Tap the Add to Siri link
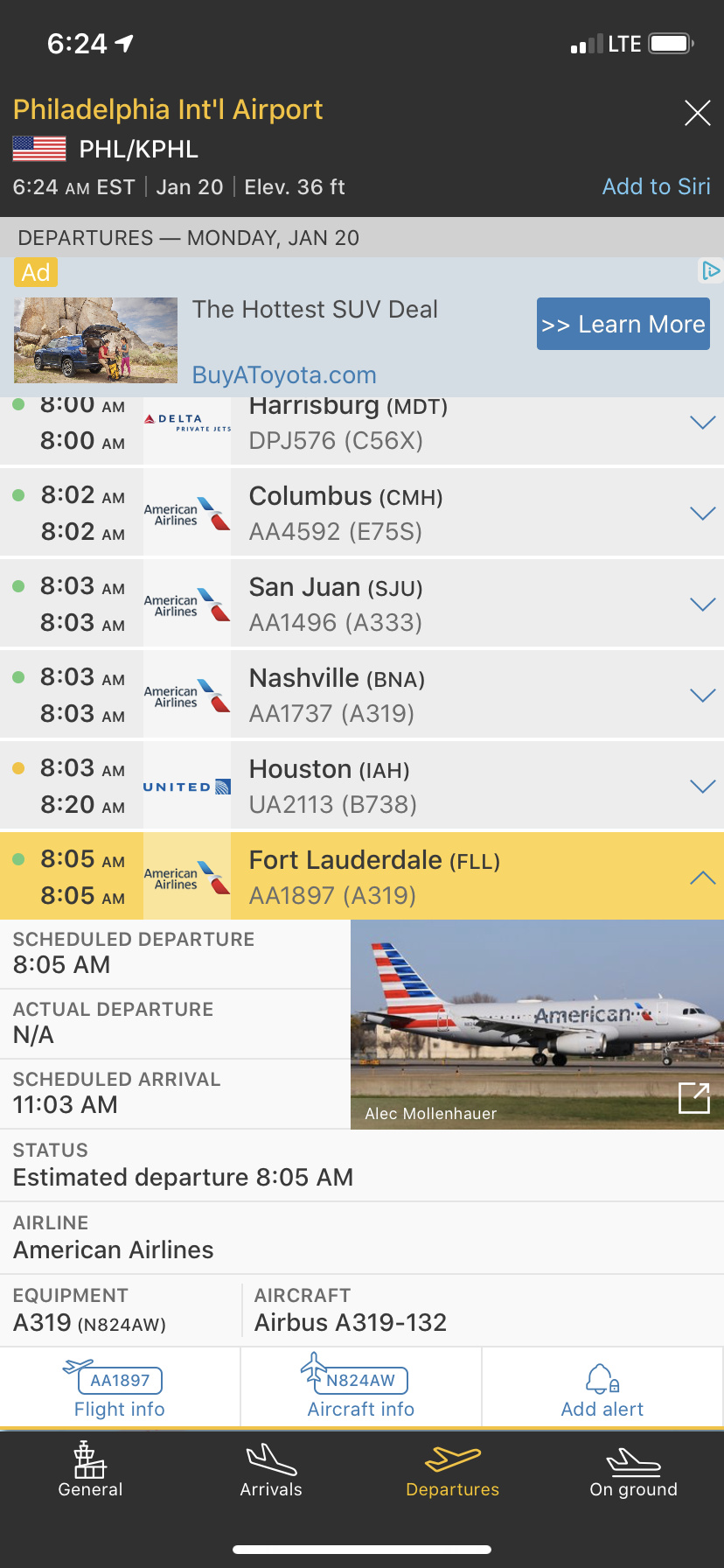This screenshot has height=1568, width=724. 656,186
